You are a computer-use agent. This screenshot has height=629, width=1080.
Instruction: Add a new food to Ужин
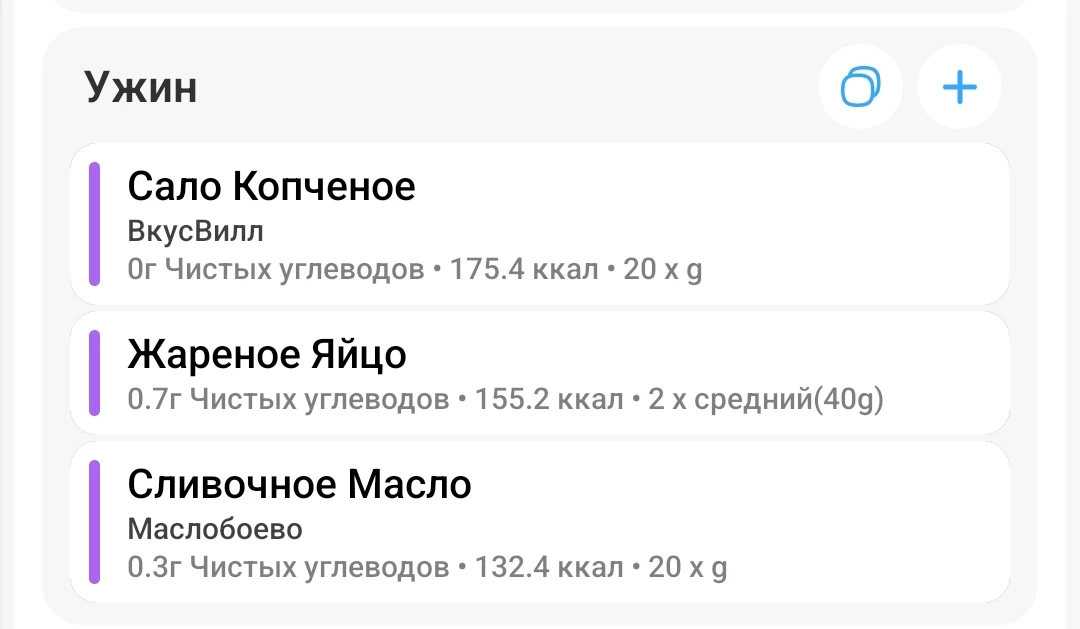pos(959,88)
